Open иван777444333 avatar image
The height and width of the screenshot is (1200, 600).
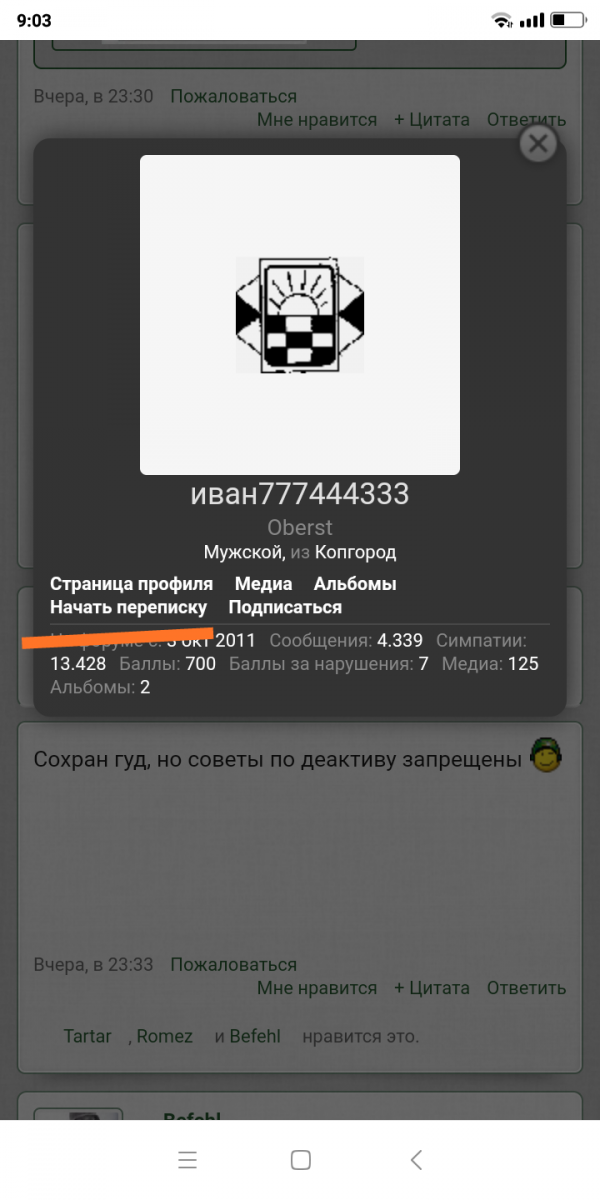point(300,314)
